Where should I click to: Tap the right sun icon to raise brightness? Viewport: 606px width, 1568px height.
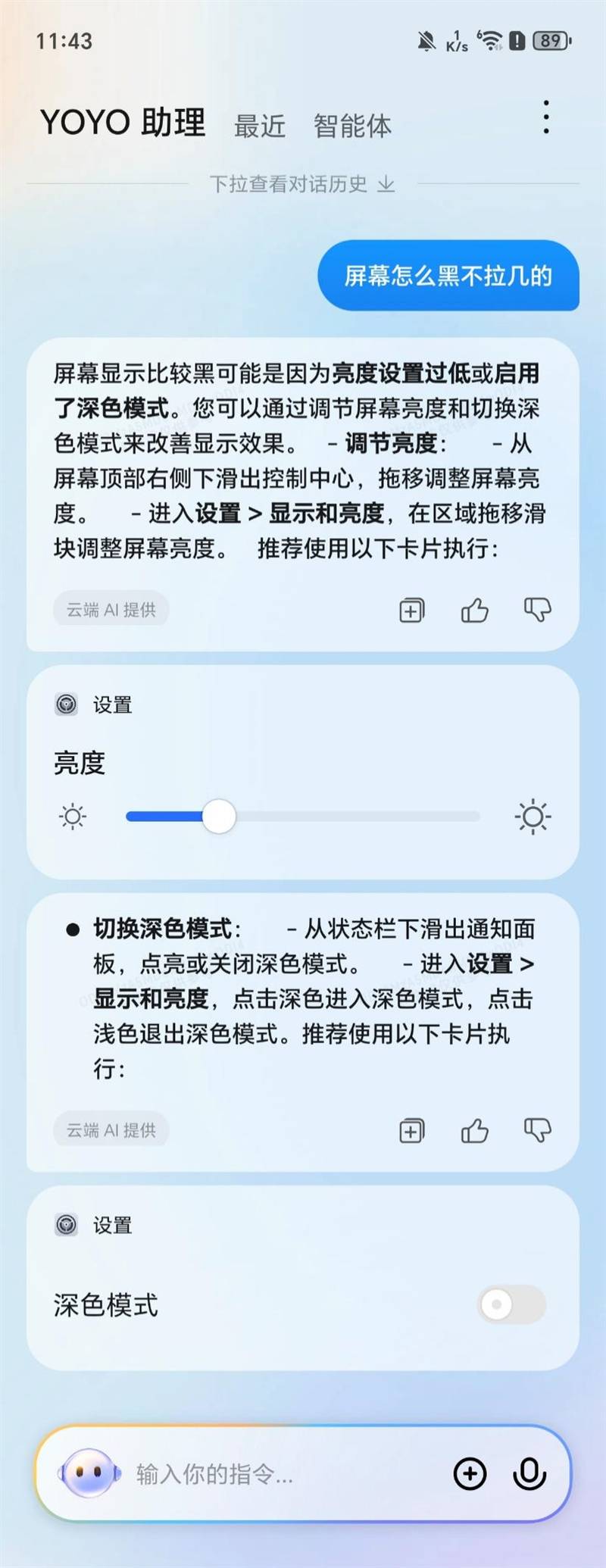click(x=533, y=817)
